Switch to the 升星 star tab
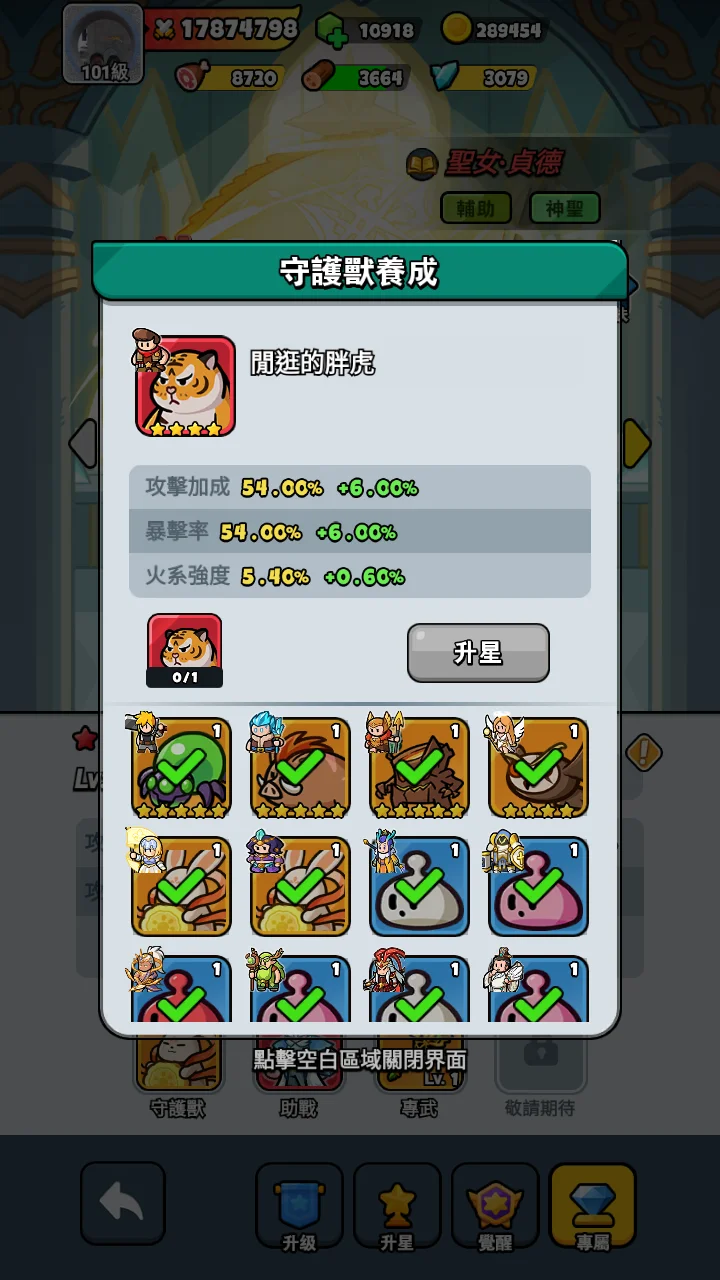This screenshot has height=1280, width=720. (397, 1205)
